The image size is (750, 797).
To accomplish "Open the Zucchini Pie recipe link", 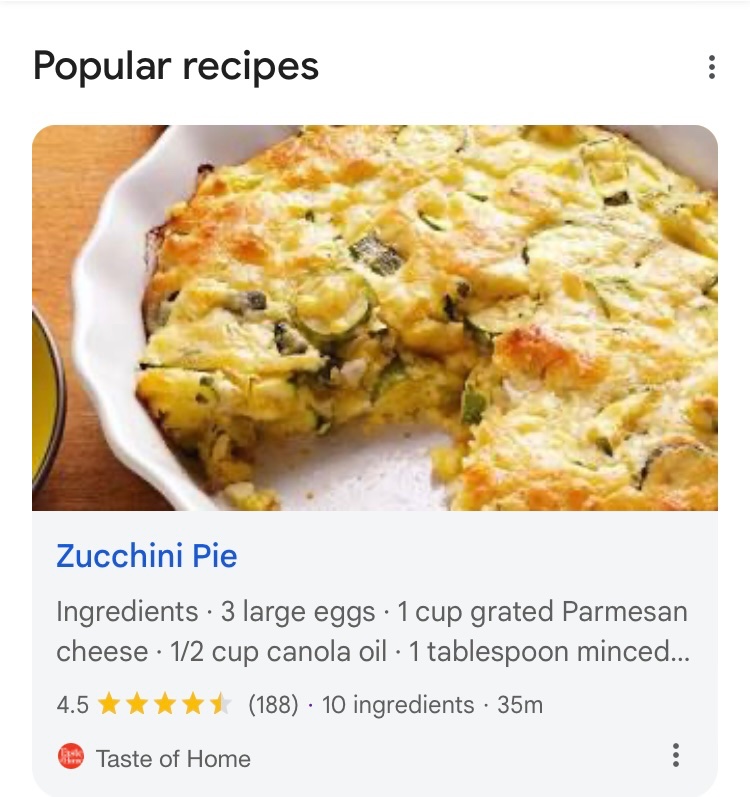I will coord(147,556).
